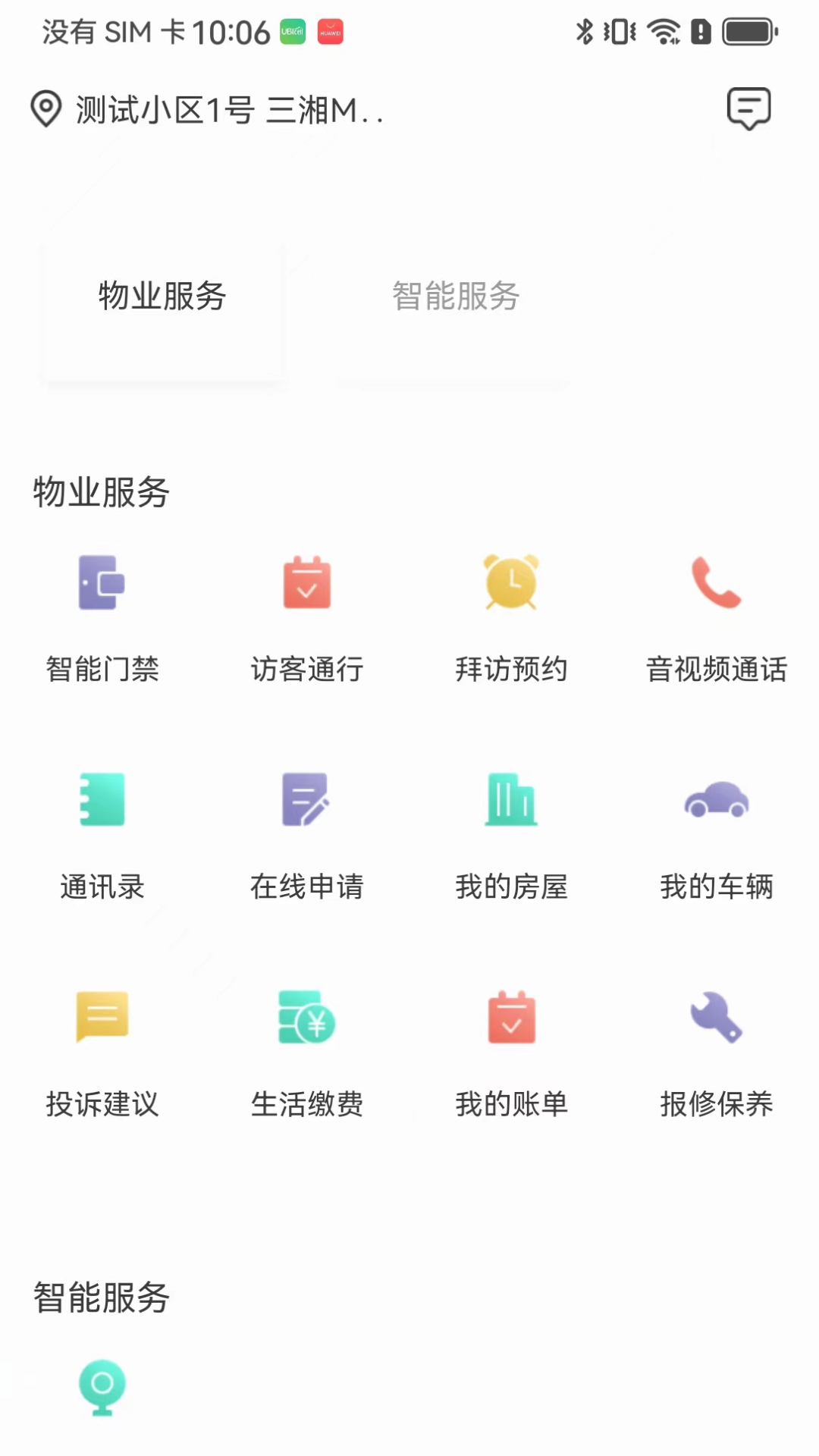Open the messages icon at top right
The image size is (819, 1456).
748,108
